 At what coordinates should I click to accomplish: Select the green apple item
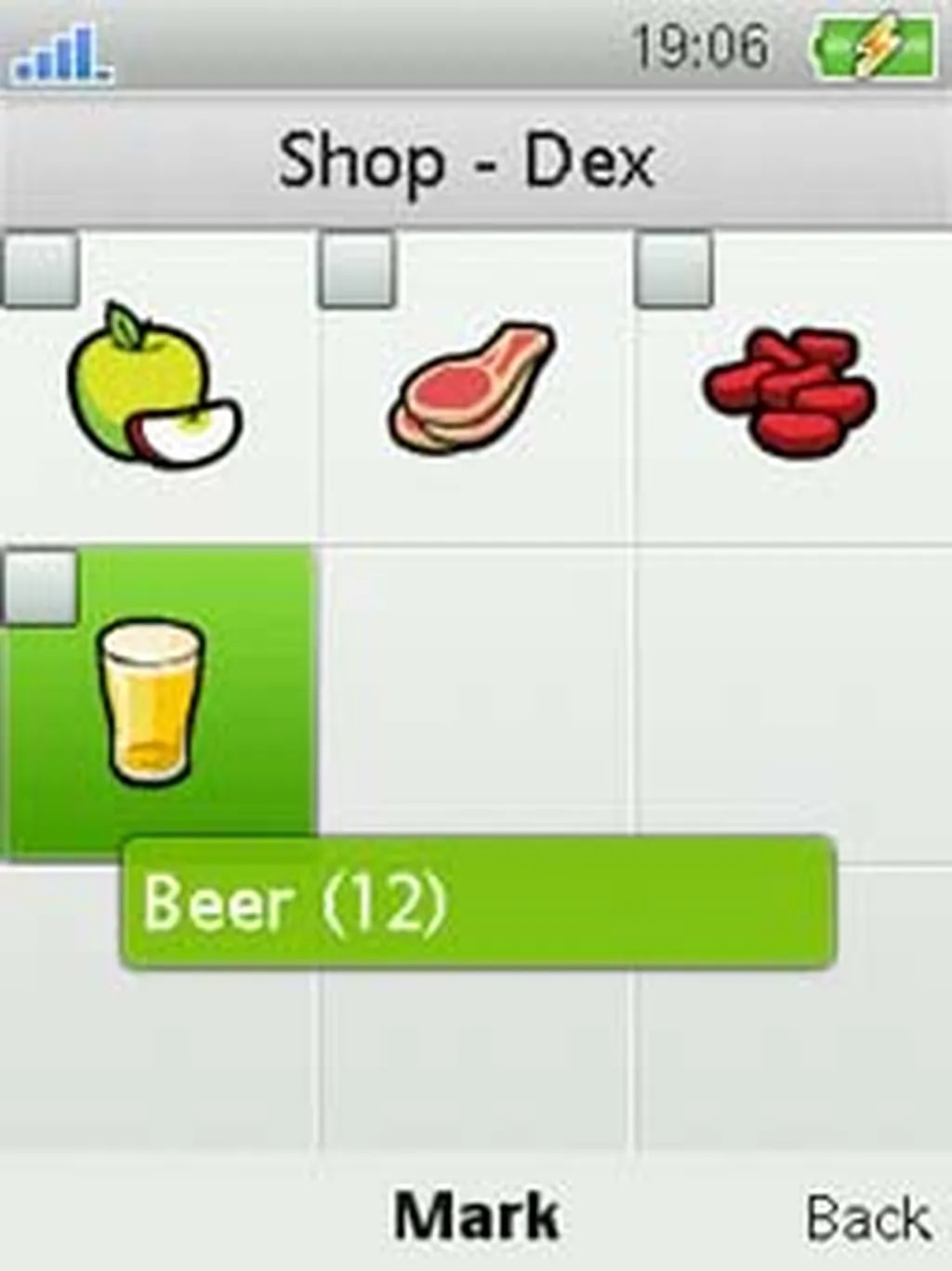click(153, 386)
